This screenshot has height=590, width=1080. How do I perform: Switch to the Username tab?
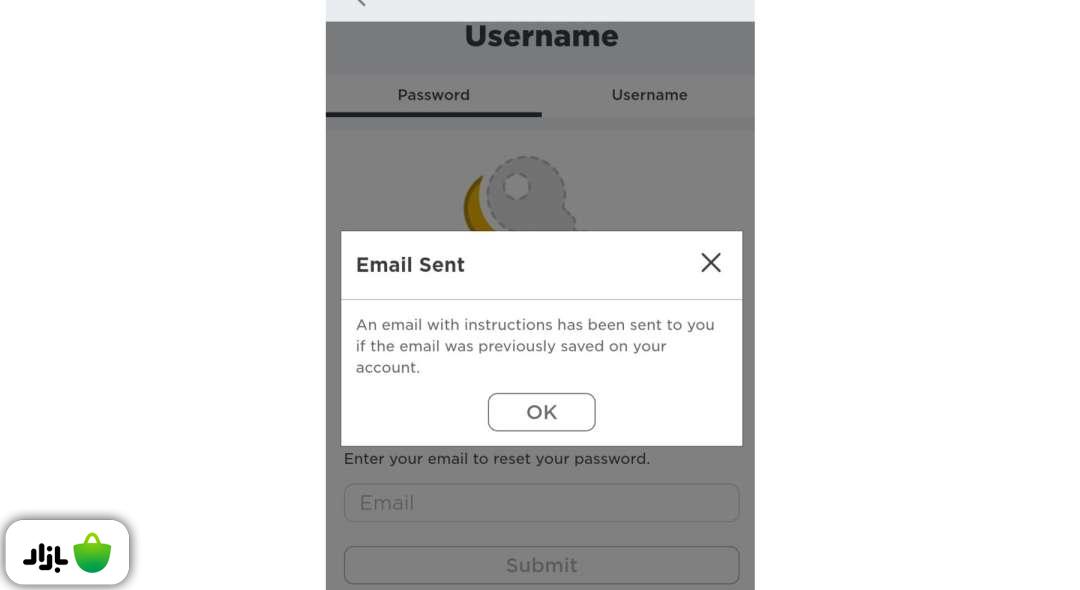[649, 95]
